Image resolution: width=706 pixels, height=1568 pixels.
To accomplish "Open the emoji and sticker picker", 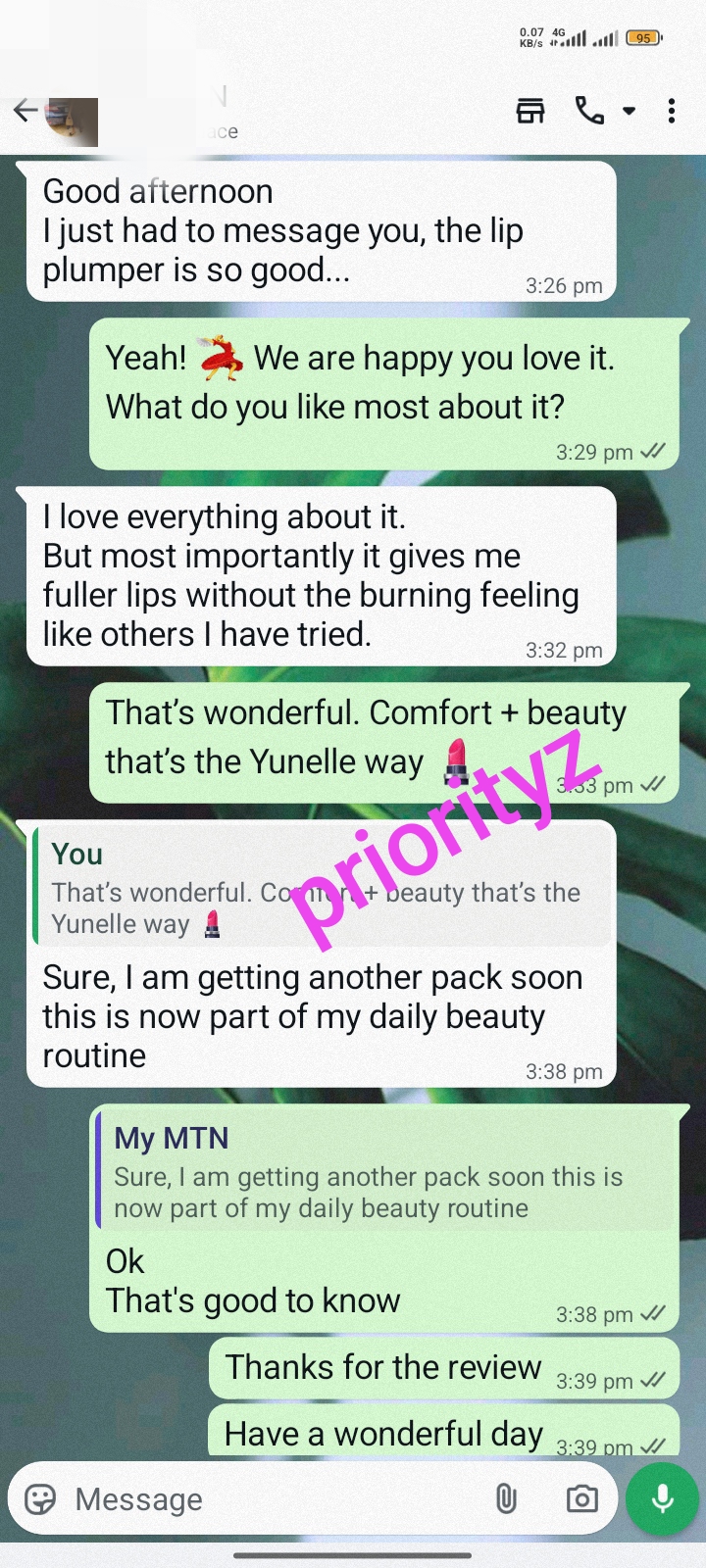I will [40, 1499].
